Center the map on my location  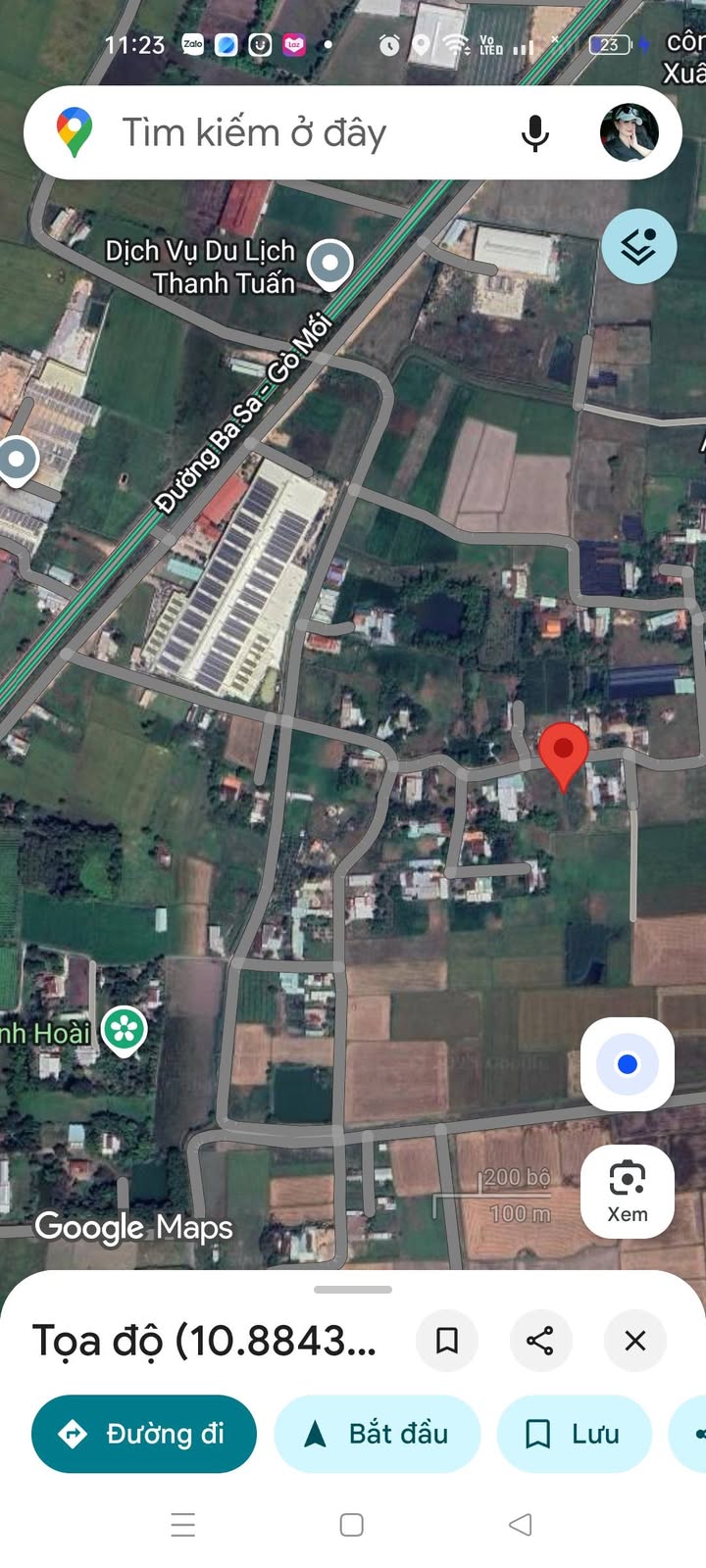628,1064
